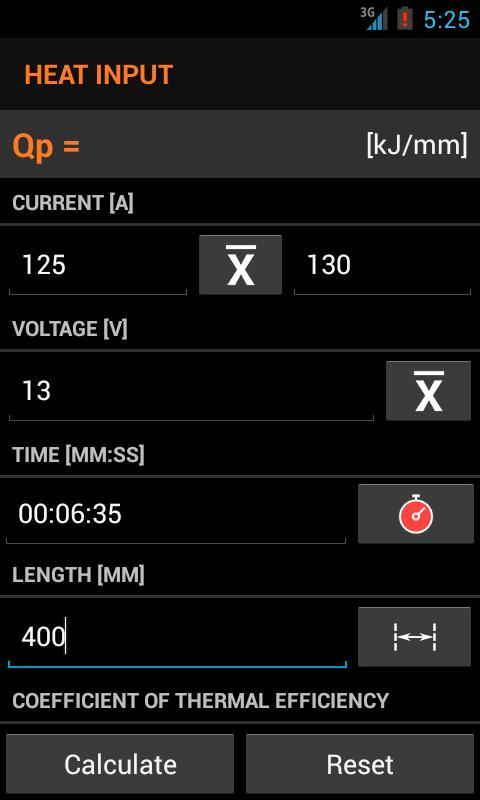Screen dimensions: 480x800
Task: Open the length measure button
Action: coord(414,637)
